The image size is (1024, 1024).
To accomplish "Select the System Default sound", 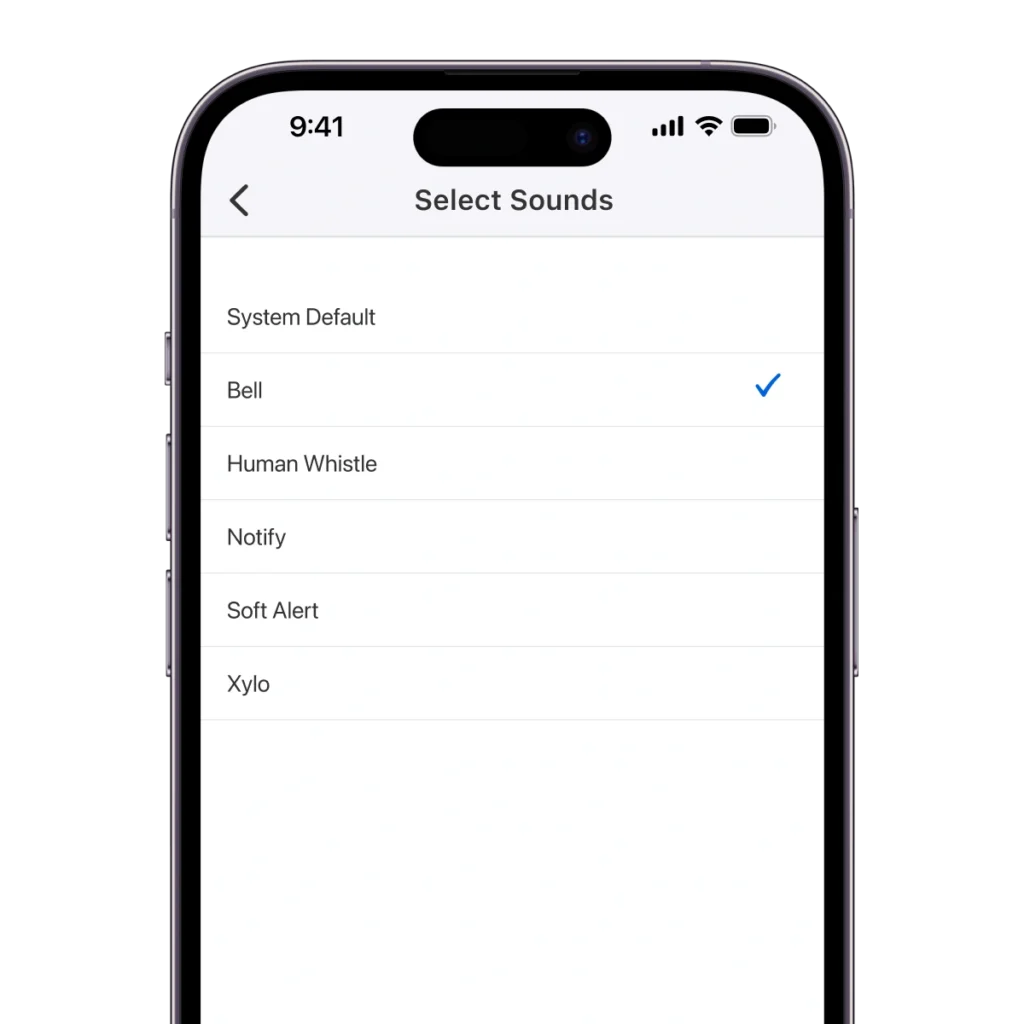I will 301,317.
